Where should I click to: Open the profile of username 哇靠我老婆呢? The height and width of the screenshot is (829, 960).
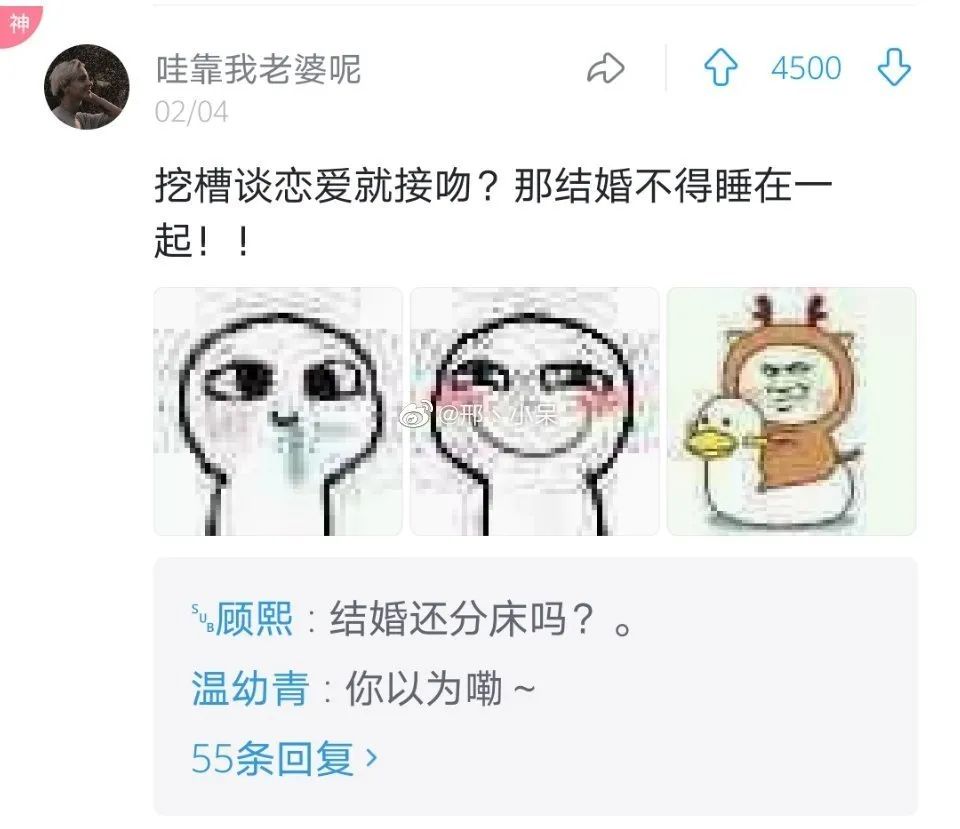point(258,69)
